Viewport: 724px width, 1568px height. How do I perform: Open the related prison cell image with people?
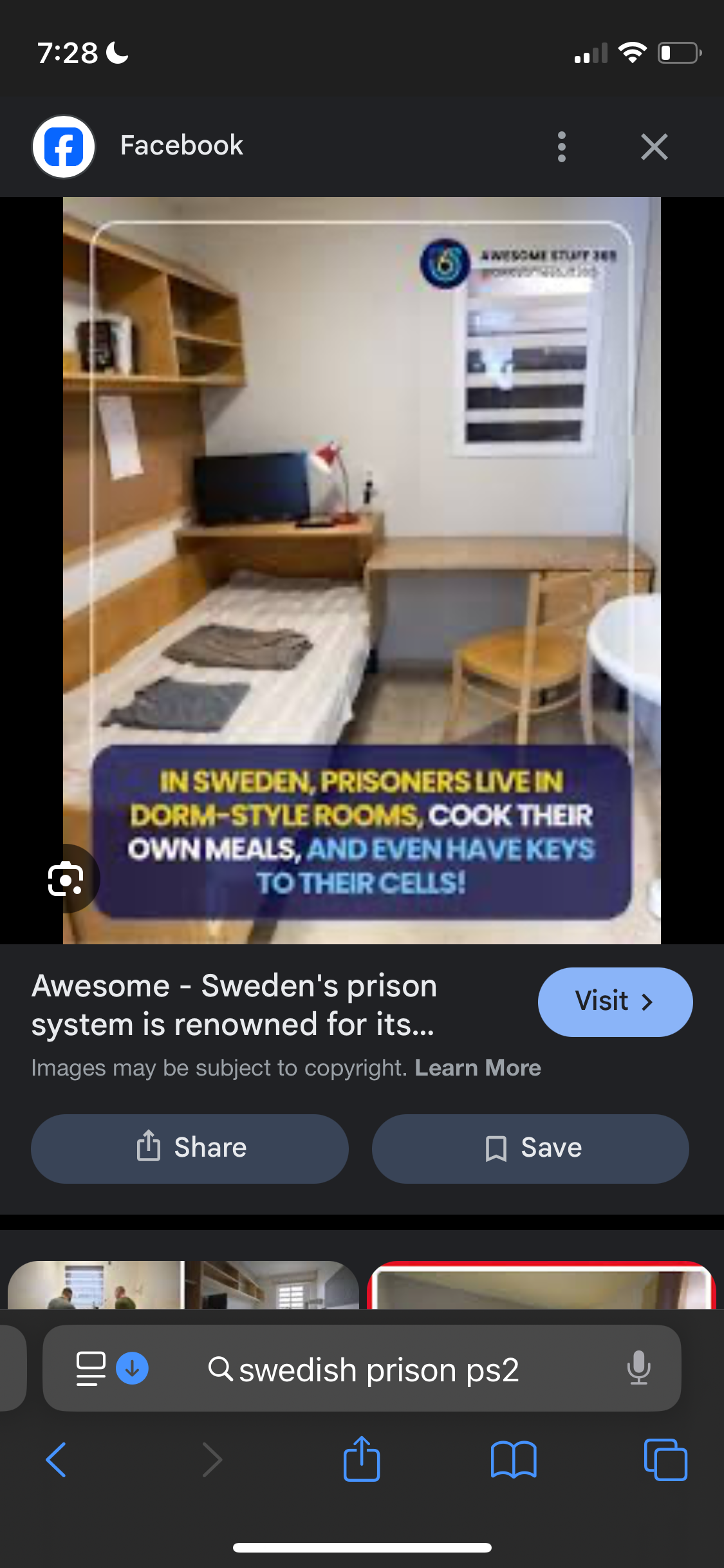coord(183,1285)
